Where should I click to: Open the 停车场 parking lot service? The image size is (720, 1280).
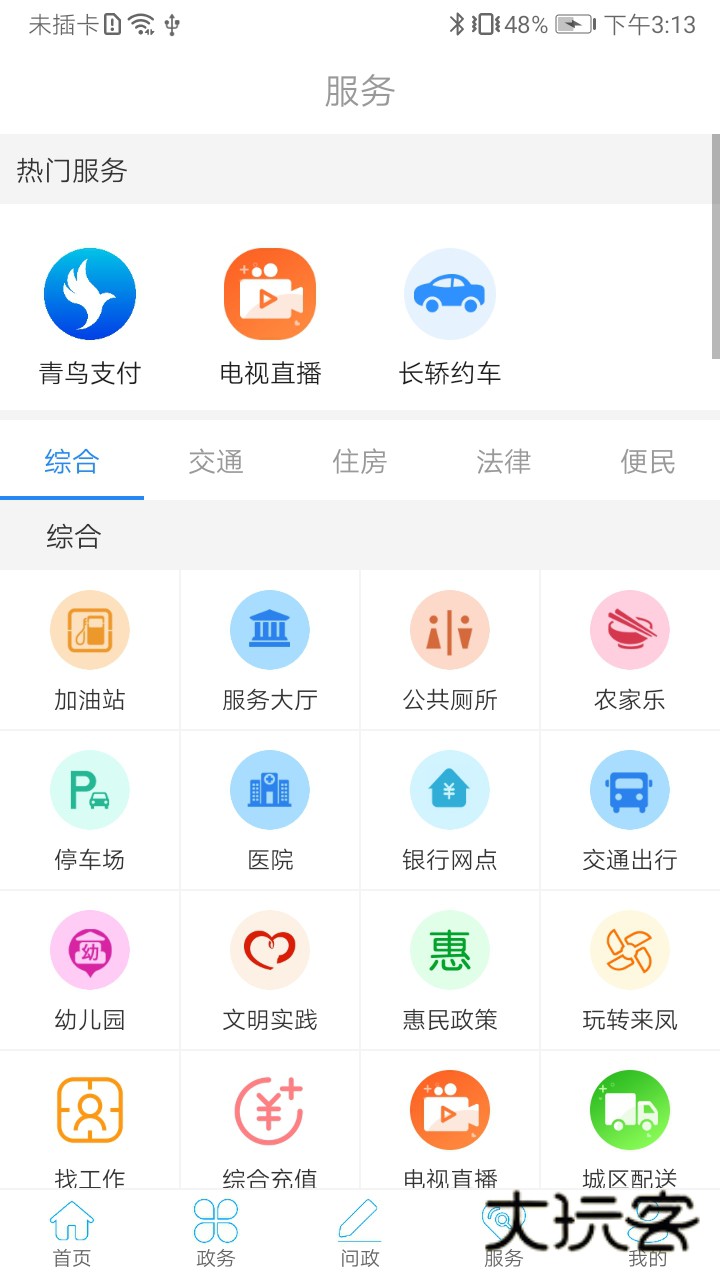click(x=89, y=810)
